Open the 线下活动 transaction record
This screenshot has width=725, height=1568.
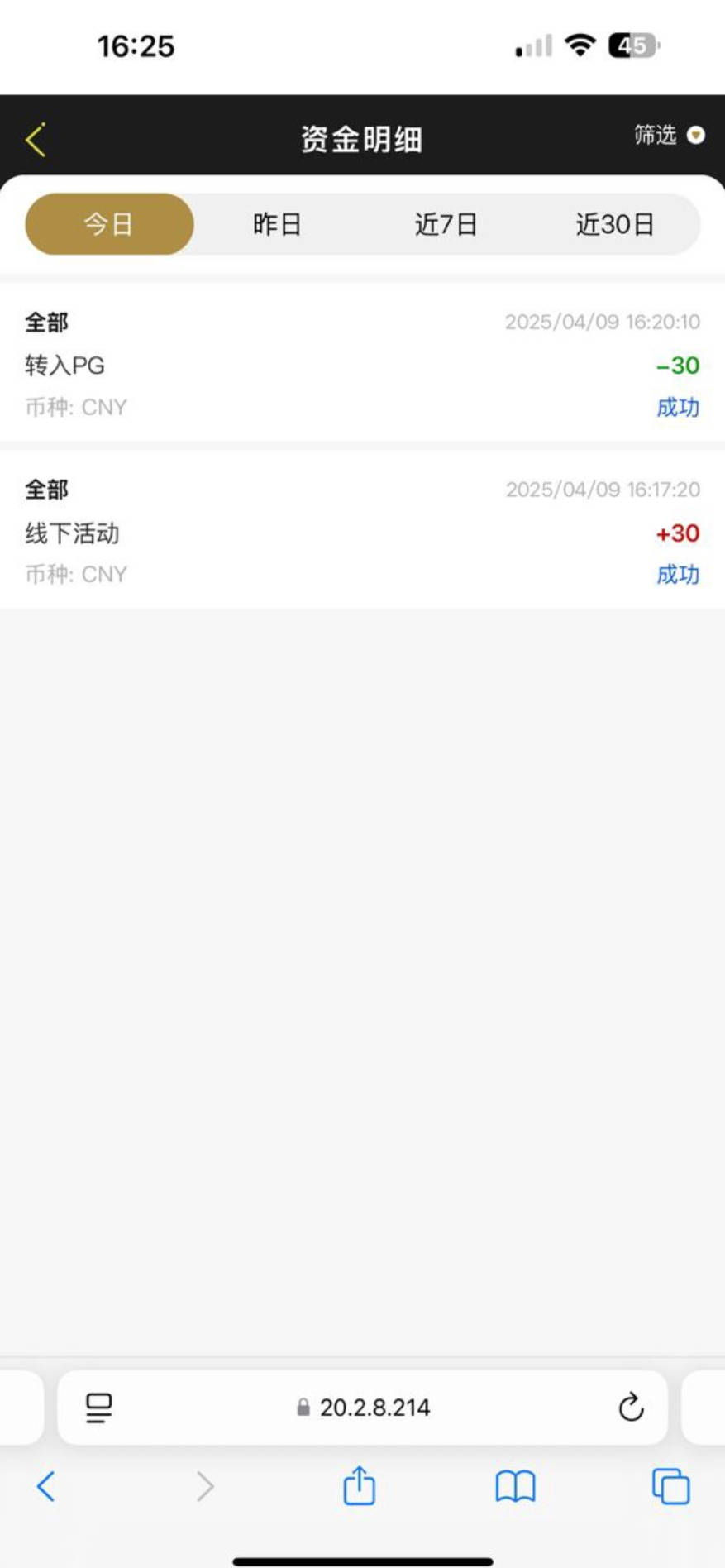point(362,531)
